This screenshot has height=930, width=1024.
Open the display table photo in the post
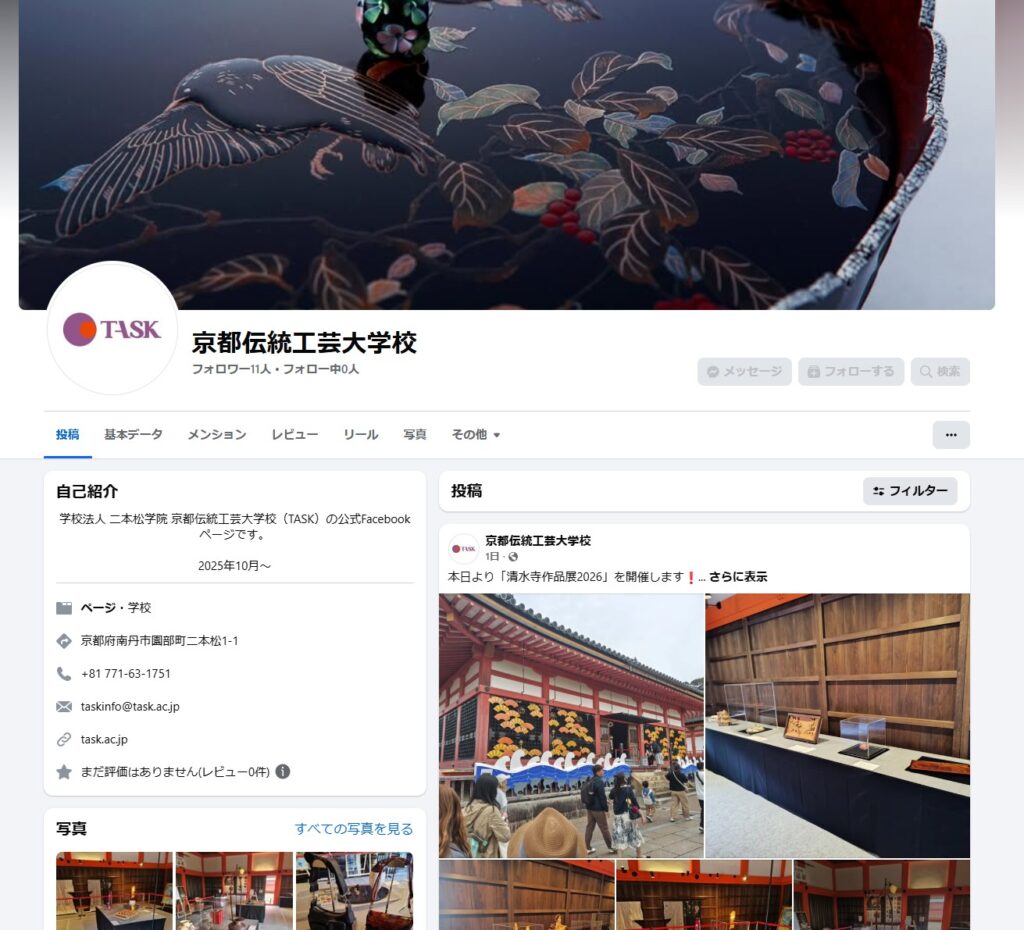coord(838,726)
